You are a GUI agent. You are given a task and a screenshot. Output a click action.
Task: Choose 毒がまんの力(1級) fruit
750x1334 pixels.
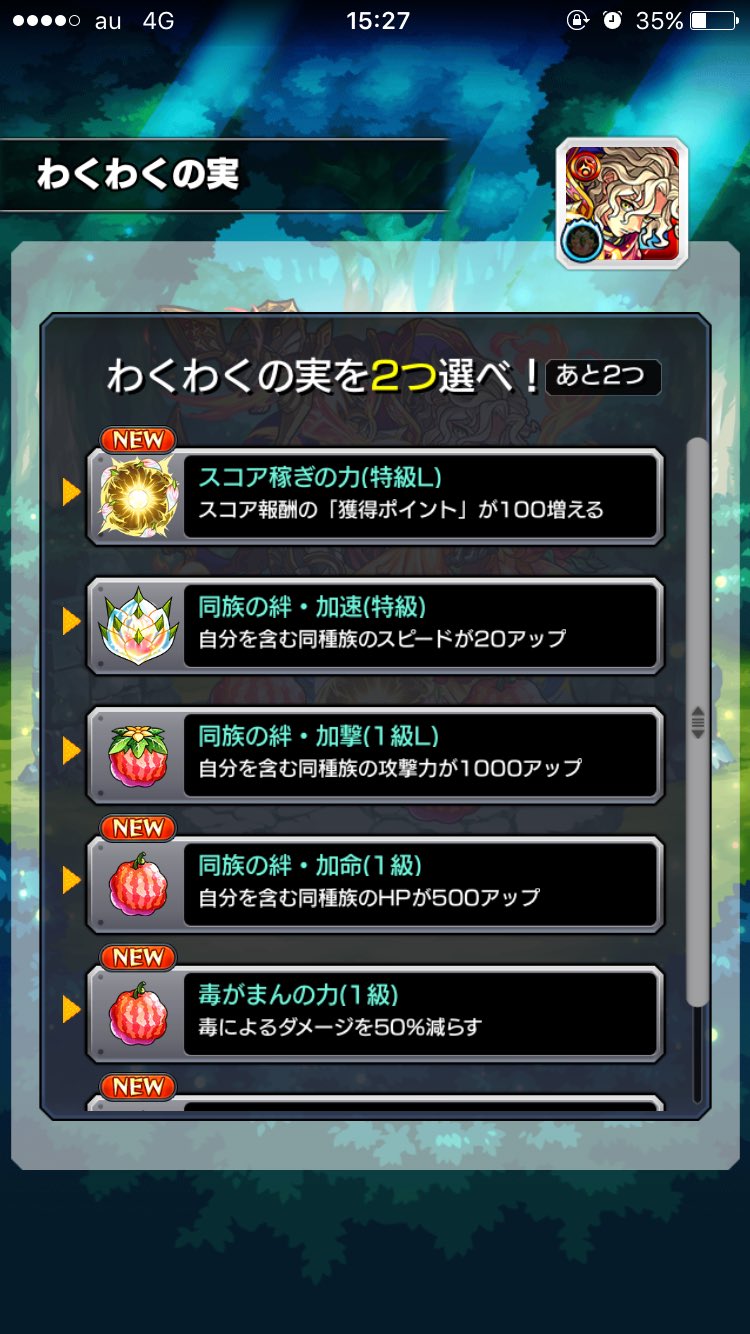[375, 1013]
